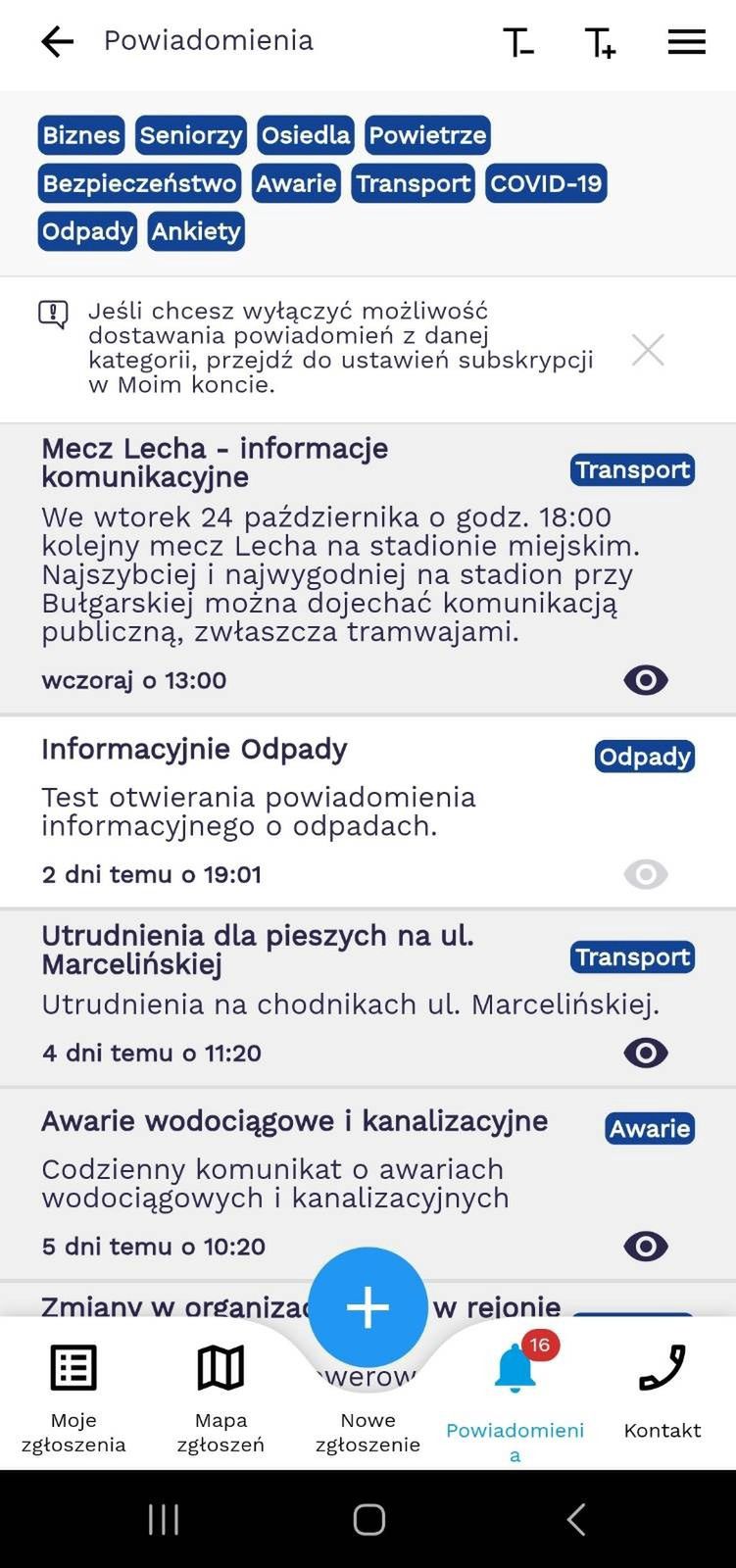Open the Mecz Lecha notification

[x=368, y=569]
